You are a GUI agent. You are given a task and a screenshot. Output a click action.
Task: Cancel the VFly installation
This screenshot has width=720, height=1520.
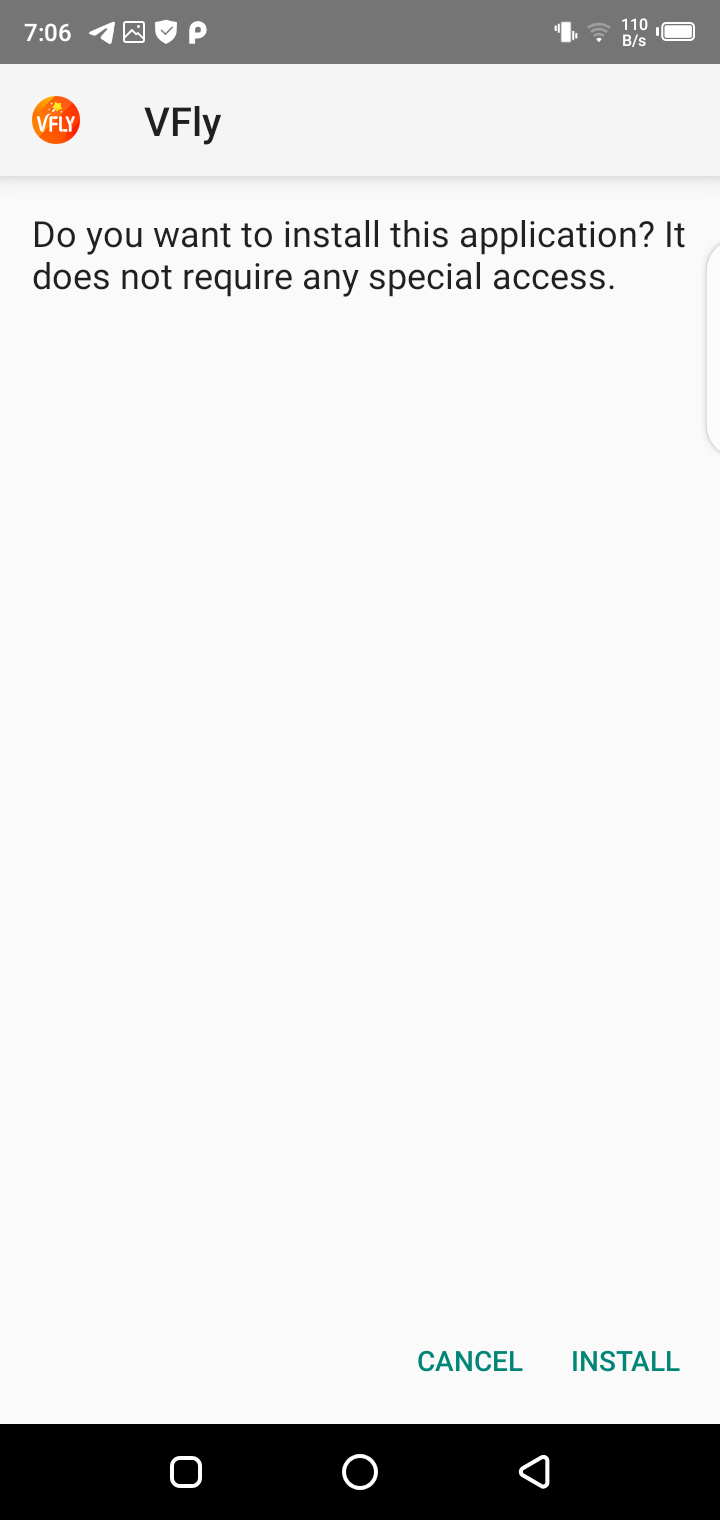point(470,1361)
